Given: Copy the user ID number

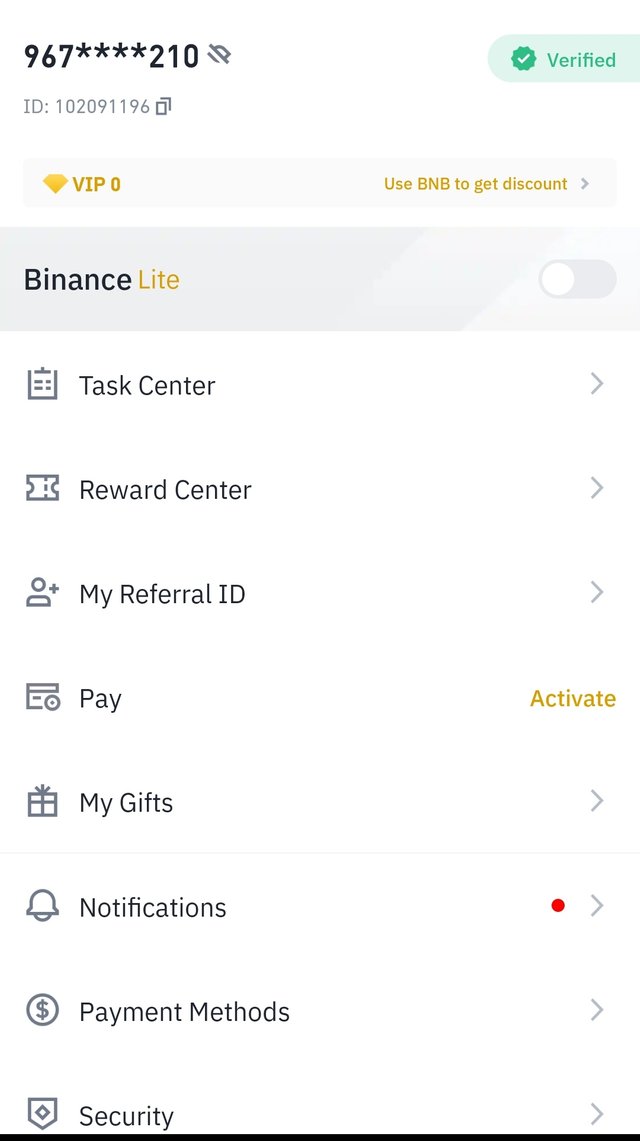Looking at the screenshot, I should tap(164, 106).
